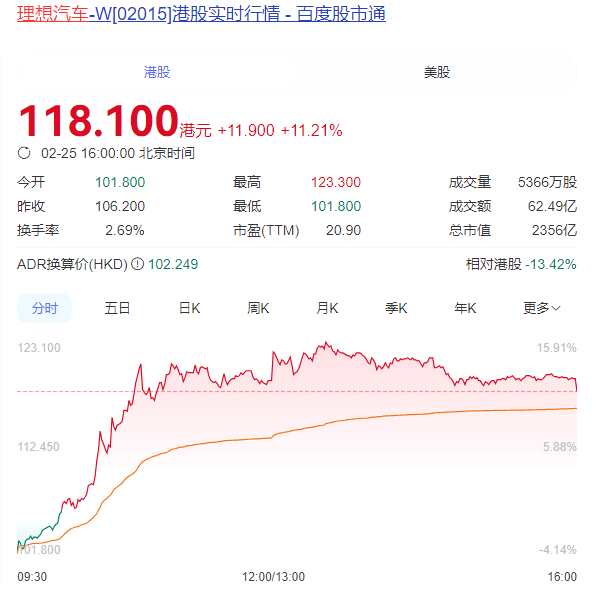This screenshot has height=590, width=602.
Task: Switch to the 季K chart
Action: 397,308
